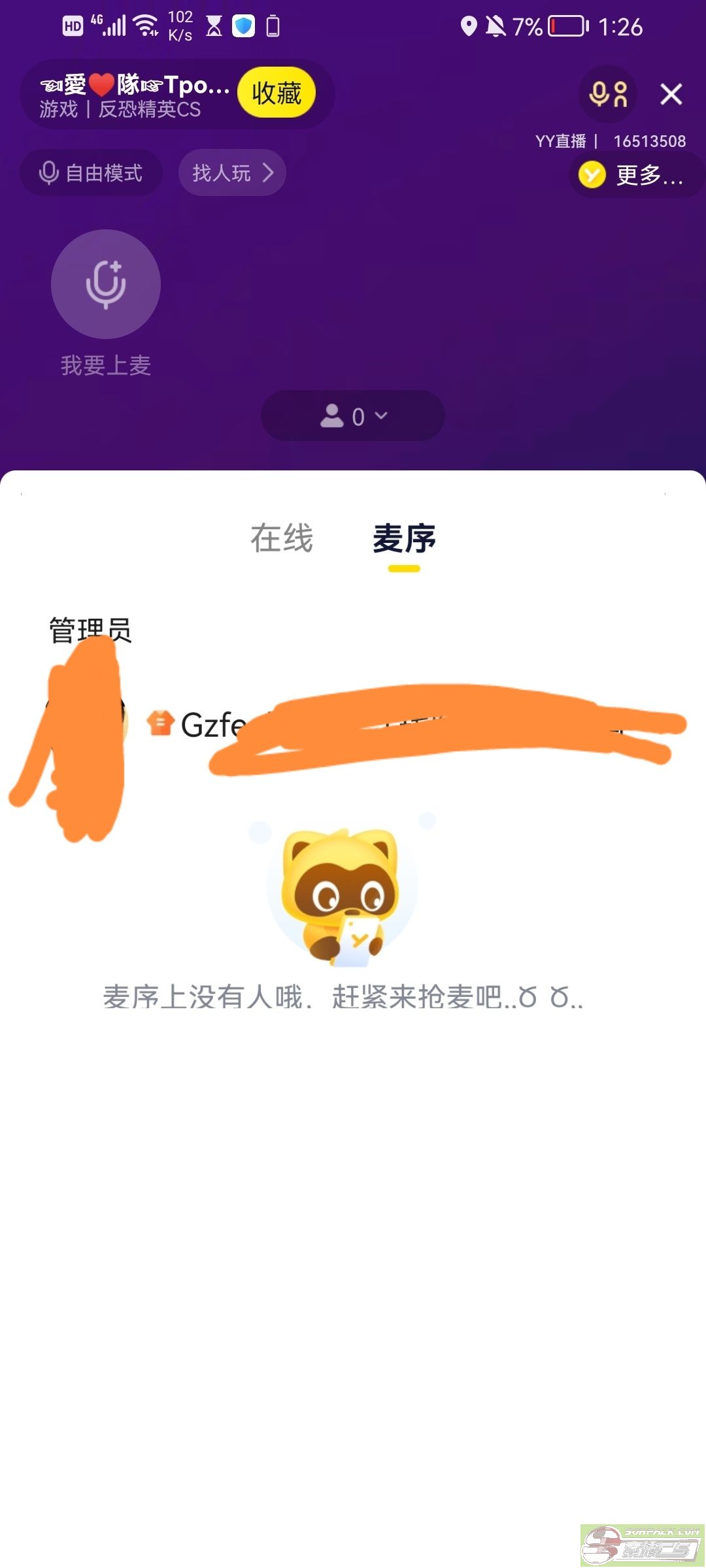Open the Gzfe administrator row
This screenshot has height=1568, width=706.
click(353, 724)
